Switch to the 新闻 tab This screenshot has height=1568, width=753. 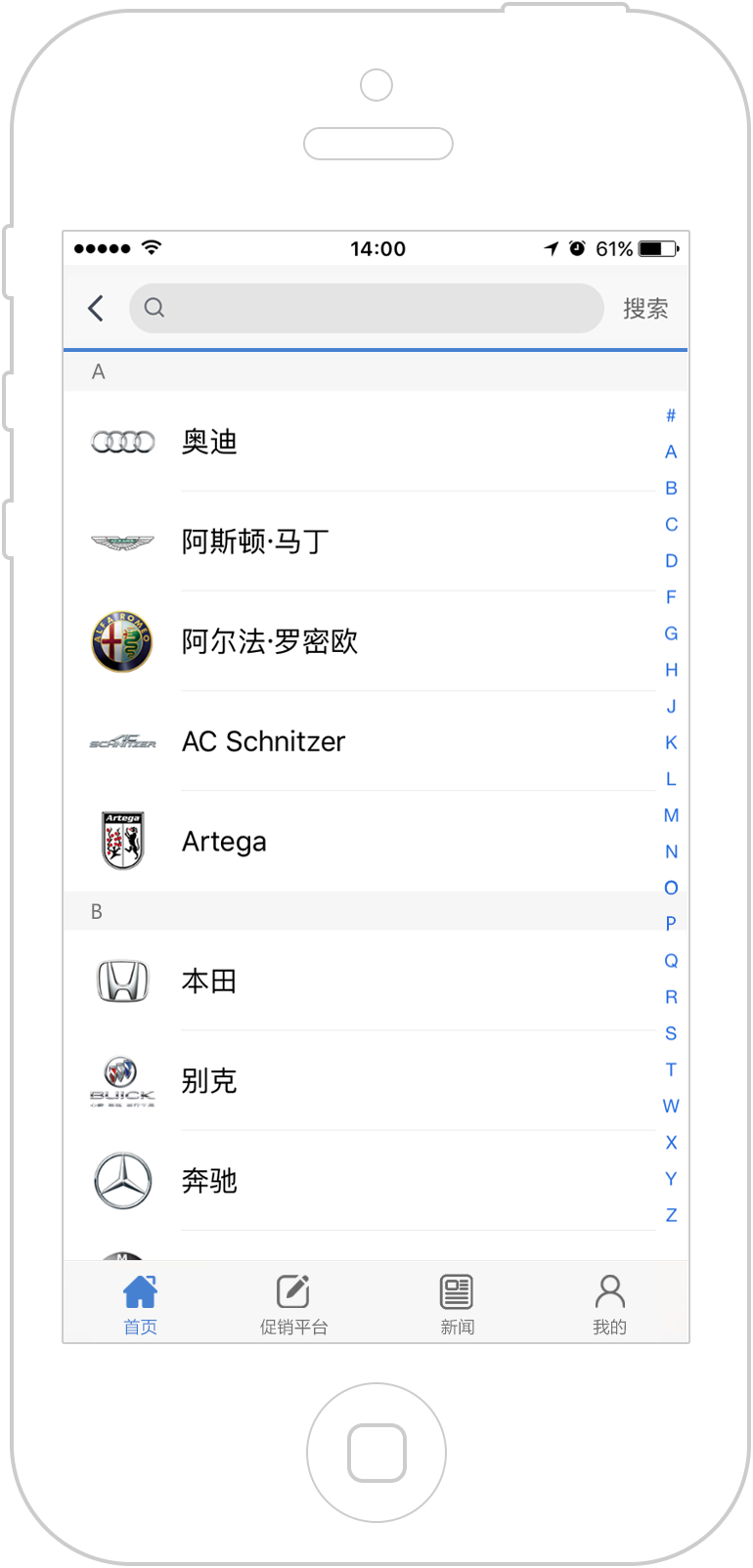pos(457,1304)
